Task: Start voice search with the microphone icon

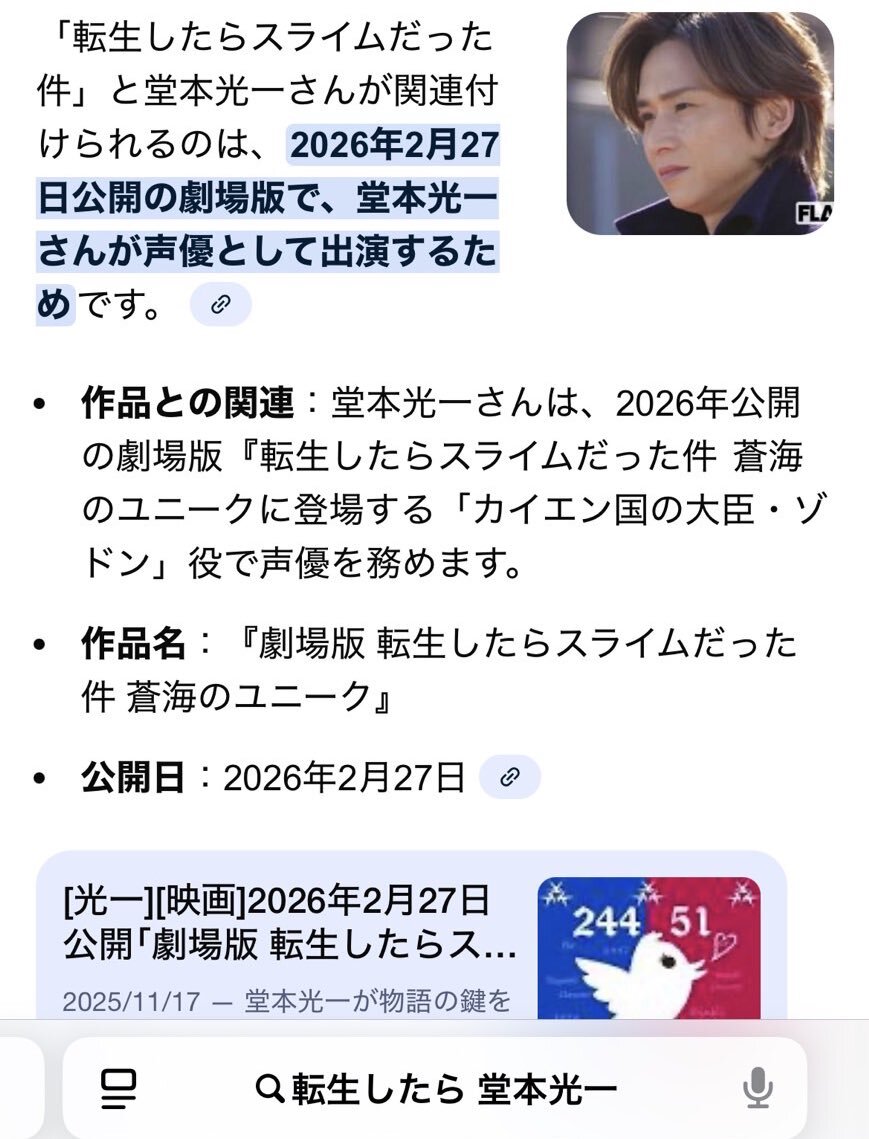Action: pos(757,1088)
